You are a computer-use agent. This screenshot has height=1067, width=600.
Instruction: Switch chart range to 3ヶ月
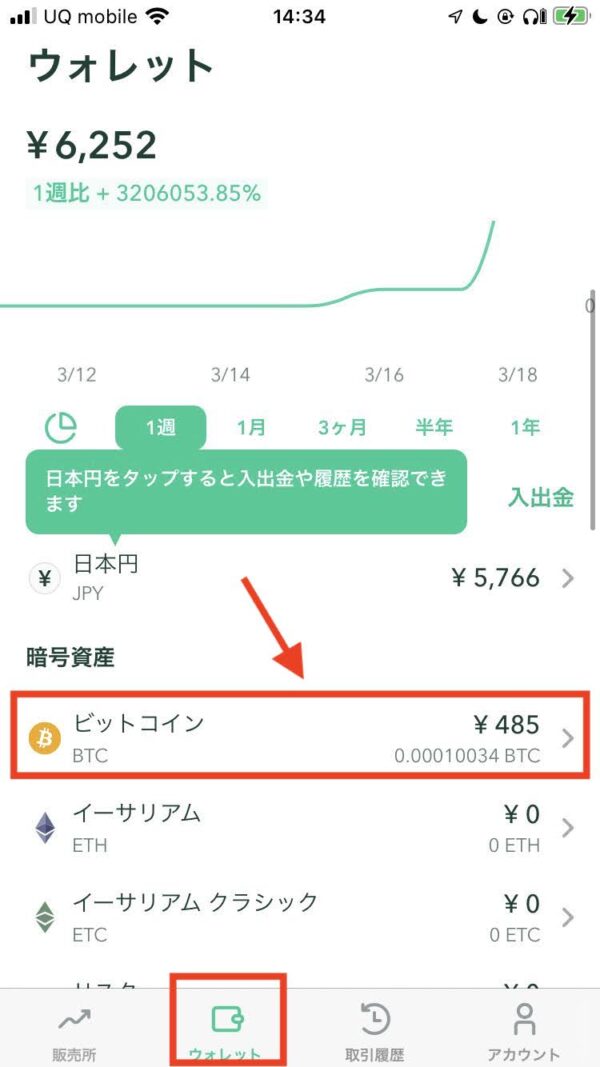342,428
